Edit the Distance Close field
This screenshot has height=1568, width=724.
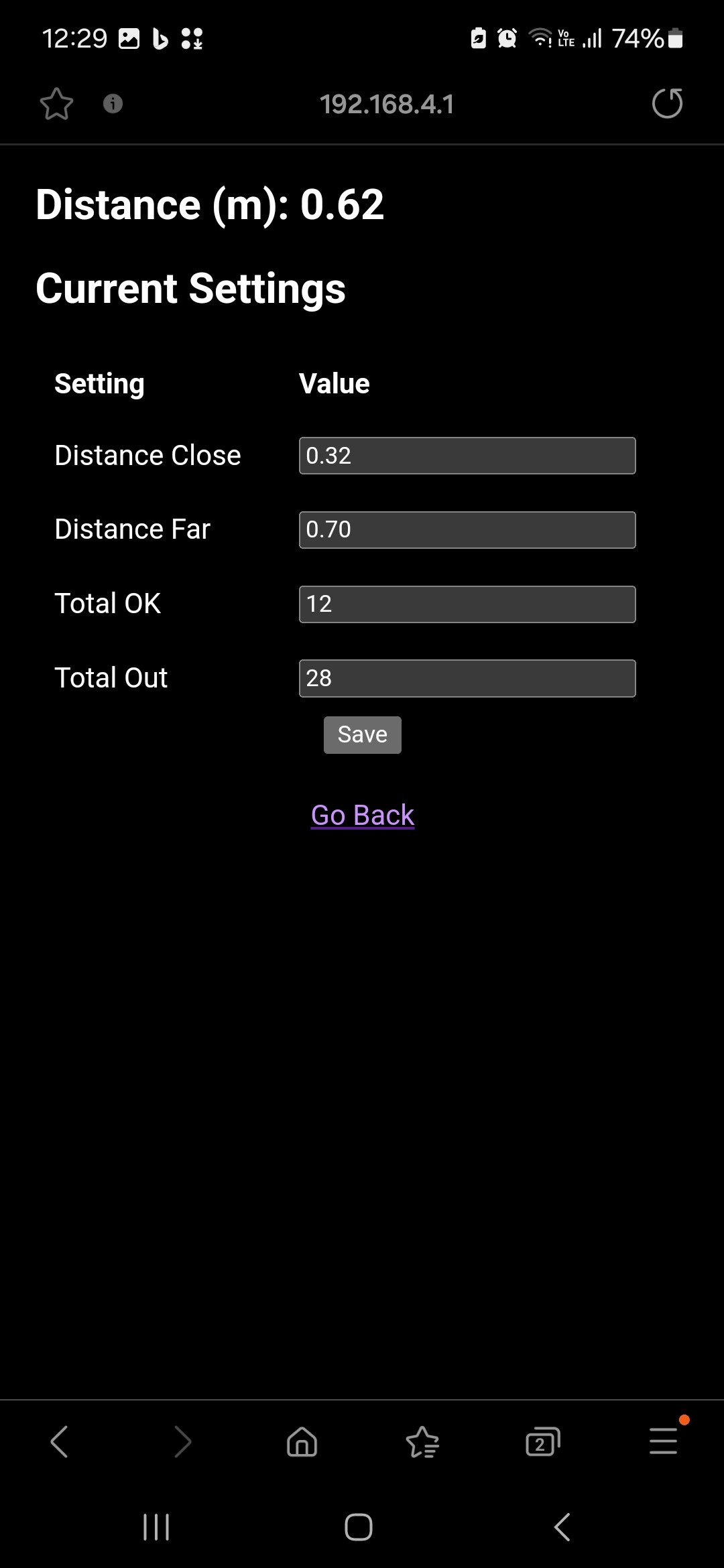(x=467, y=456)
